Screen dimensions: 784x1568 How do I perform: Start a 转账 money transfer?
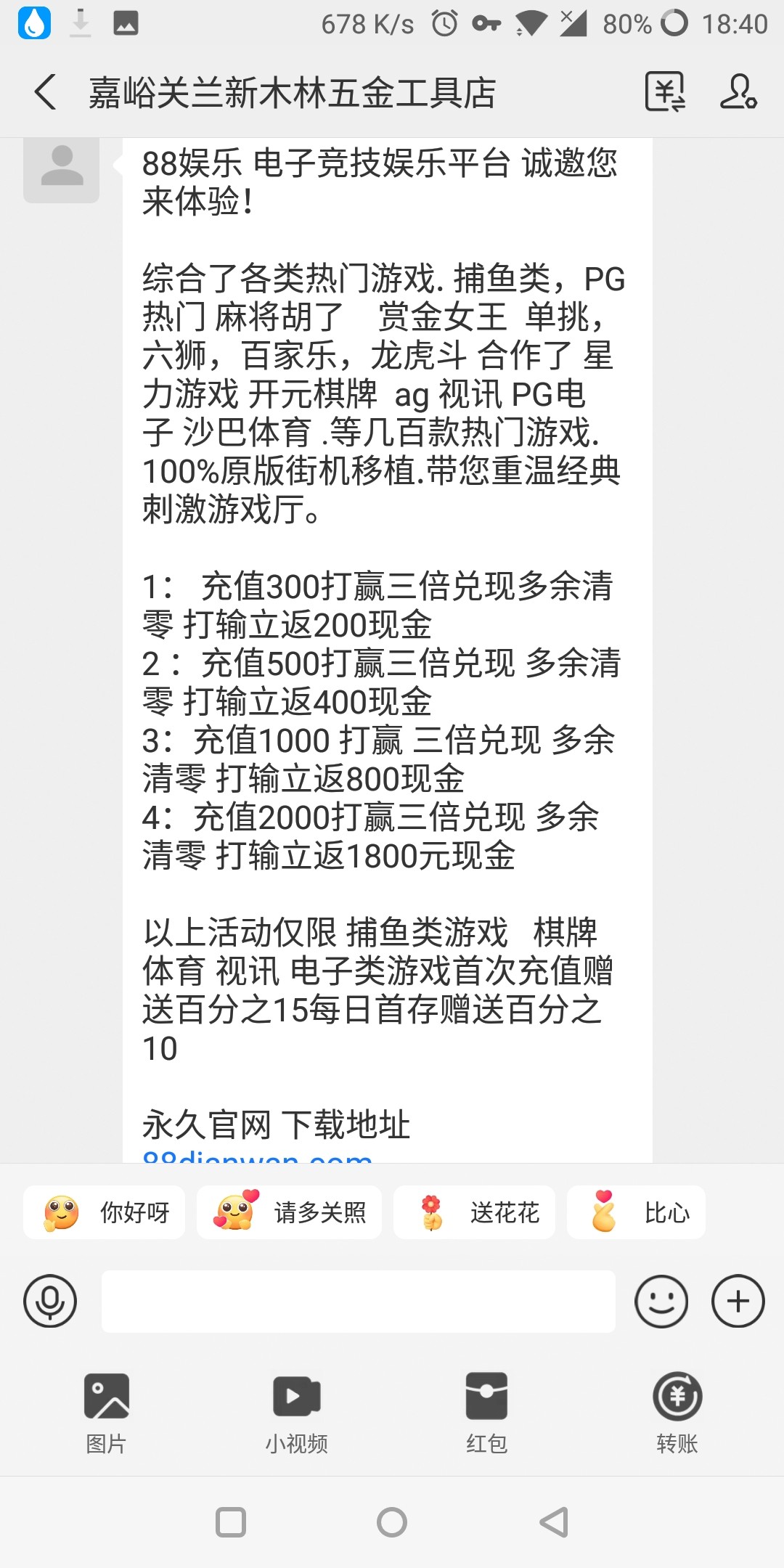pyautogui.click(x=677, y=1413)
